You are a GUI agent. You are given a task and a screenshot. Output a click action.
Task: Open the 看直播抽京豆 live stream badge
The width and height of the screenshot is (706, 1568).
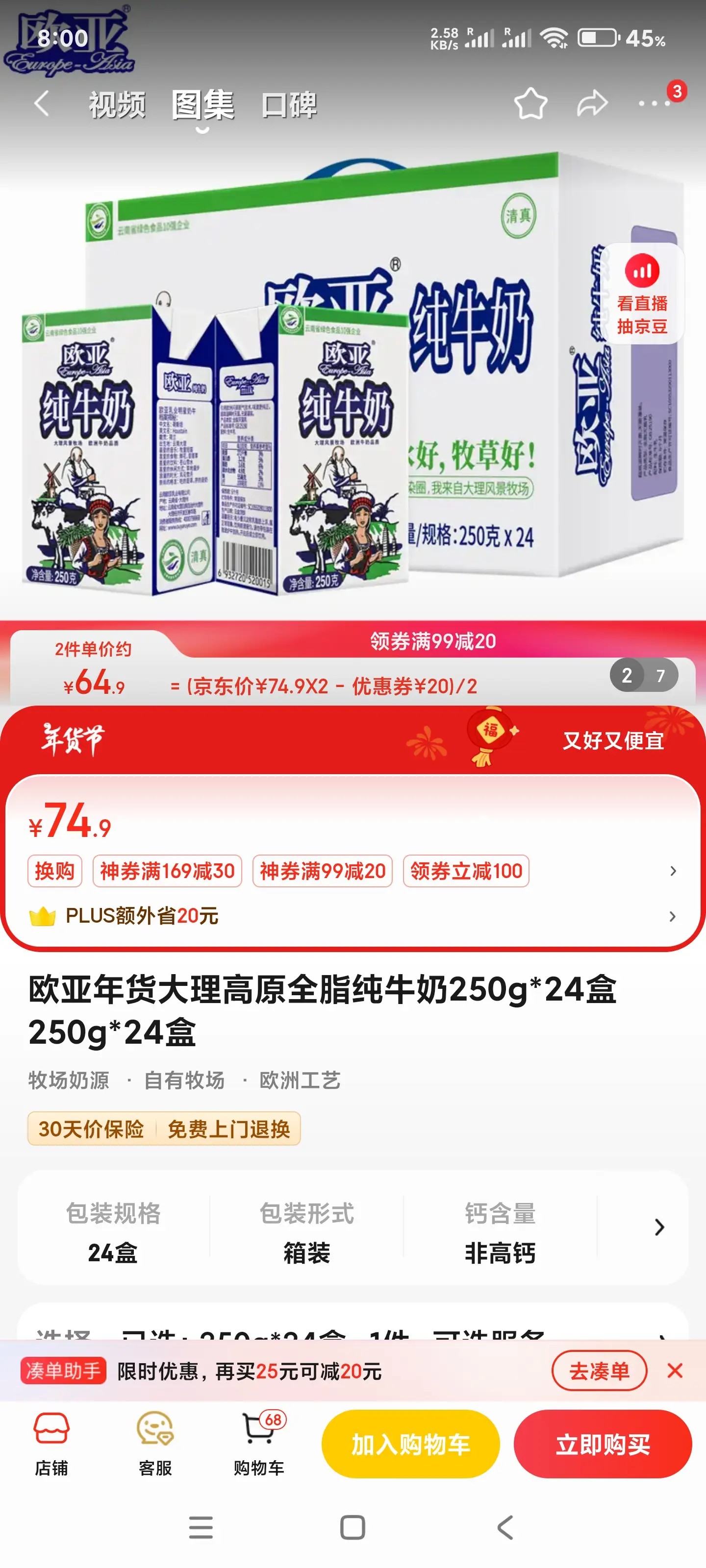coord(642,294)
